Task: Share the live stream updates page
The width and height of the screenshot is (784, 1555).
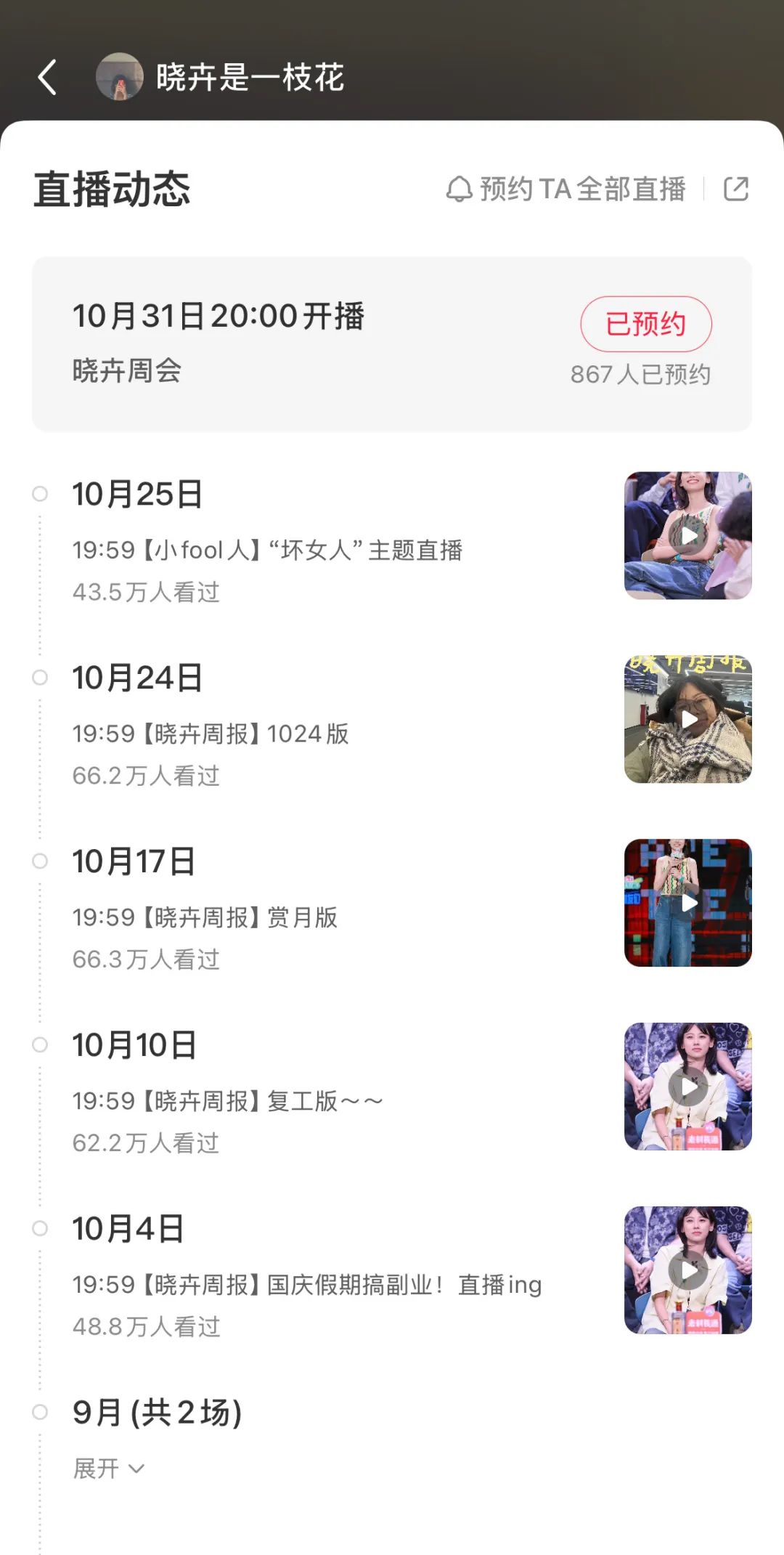Action: coord(735,190)
